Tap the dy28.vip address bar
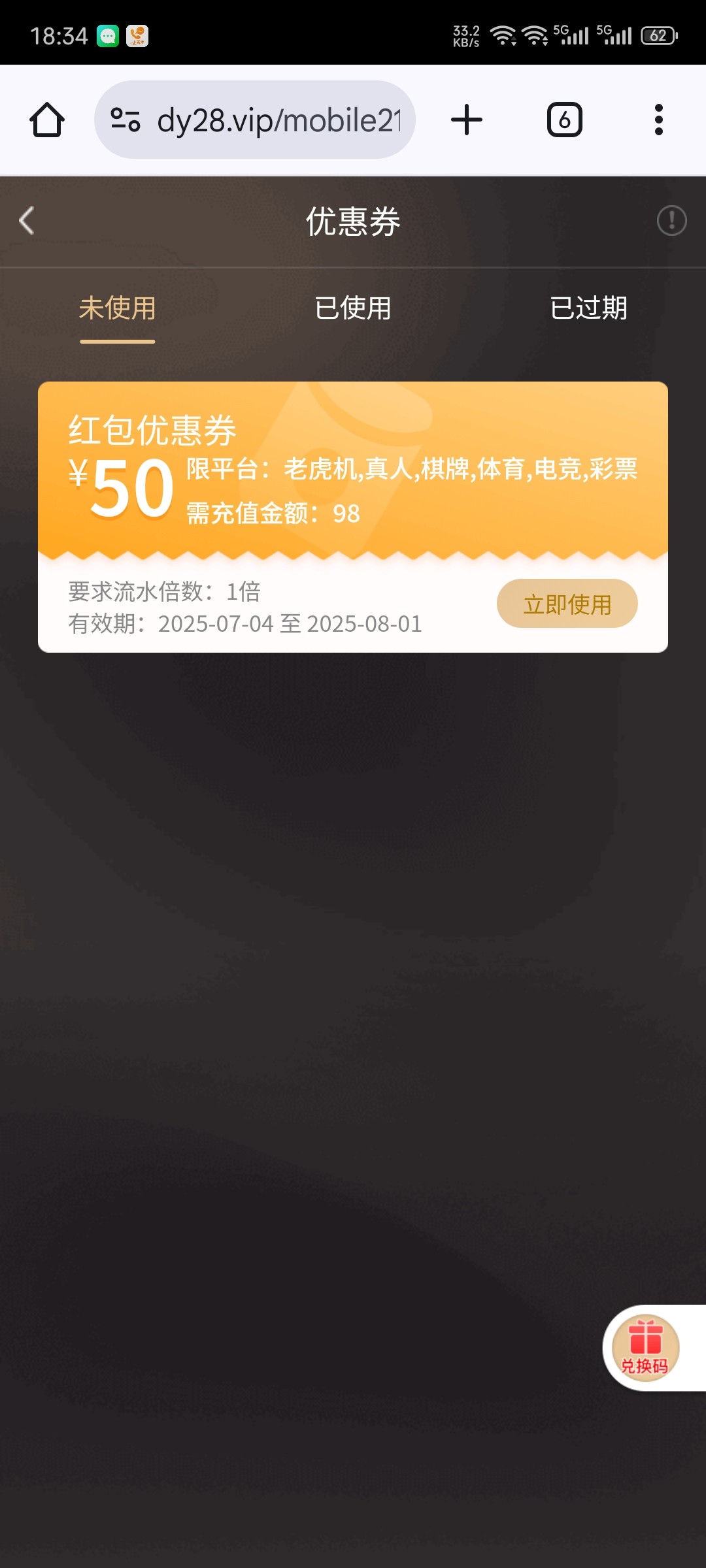 278,120
